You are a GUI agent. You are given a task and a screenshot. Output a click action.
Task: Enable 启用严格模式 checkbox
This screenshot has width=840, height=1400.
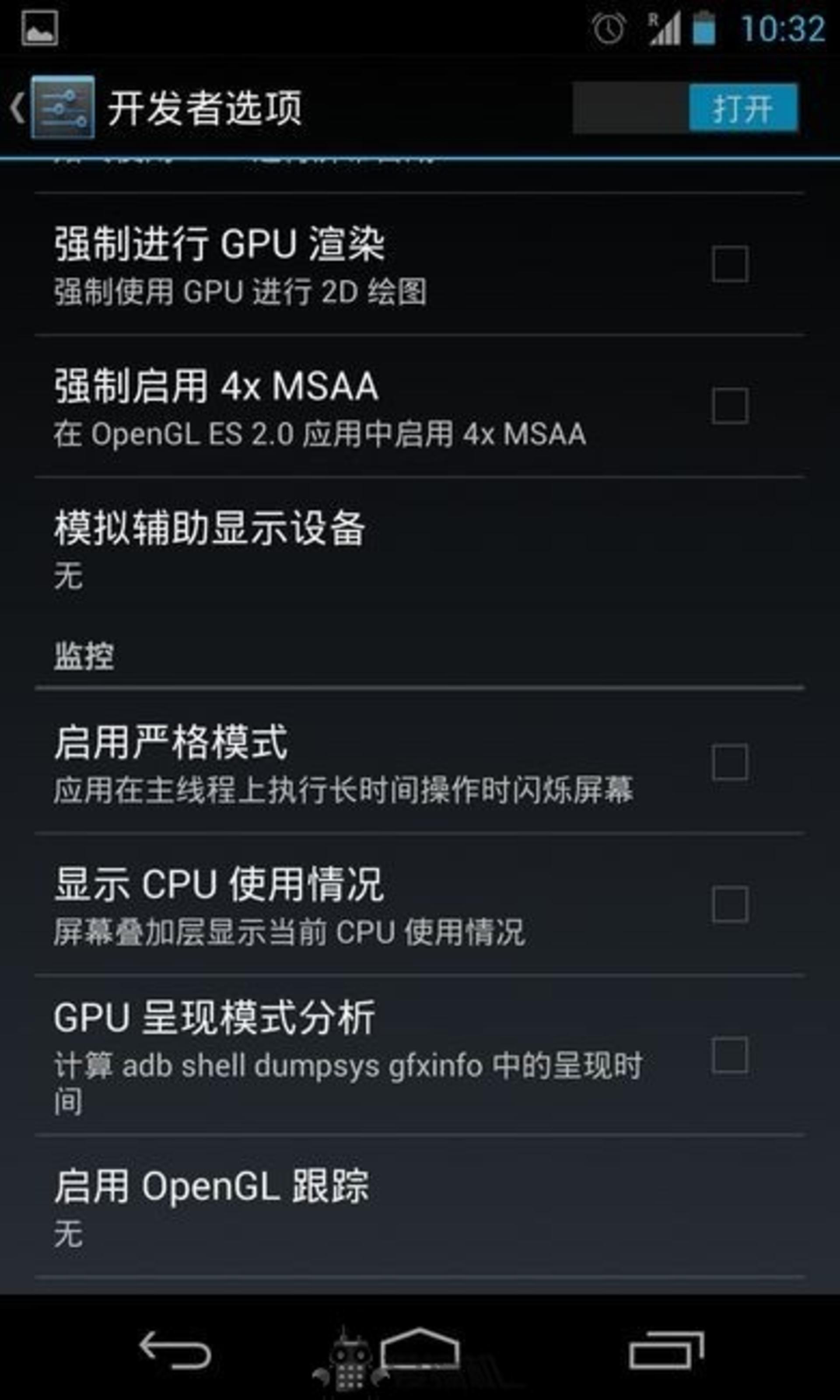730,762
